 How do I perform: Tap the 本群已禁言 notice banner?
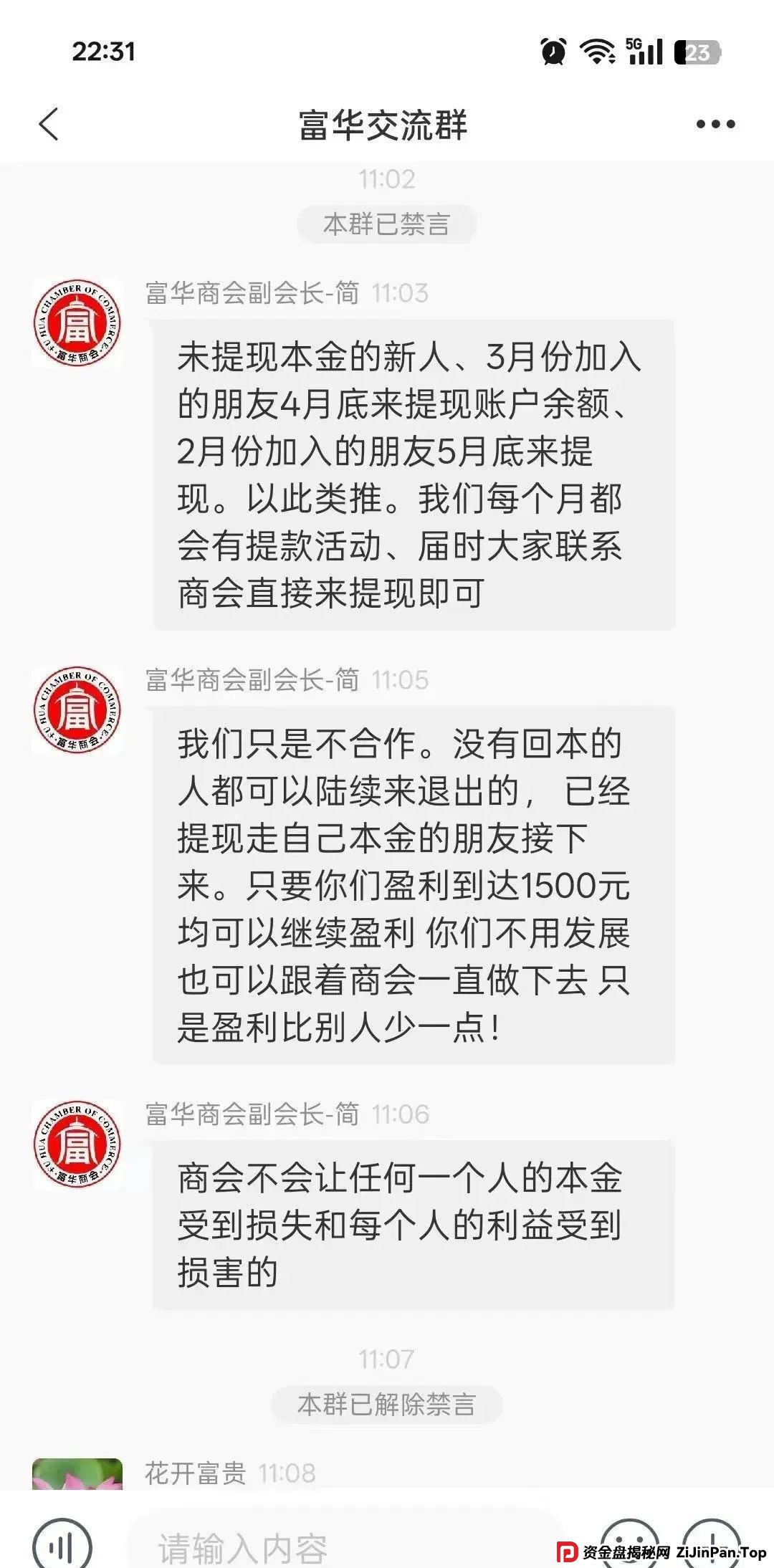(386, 223)
